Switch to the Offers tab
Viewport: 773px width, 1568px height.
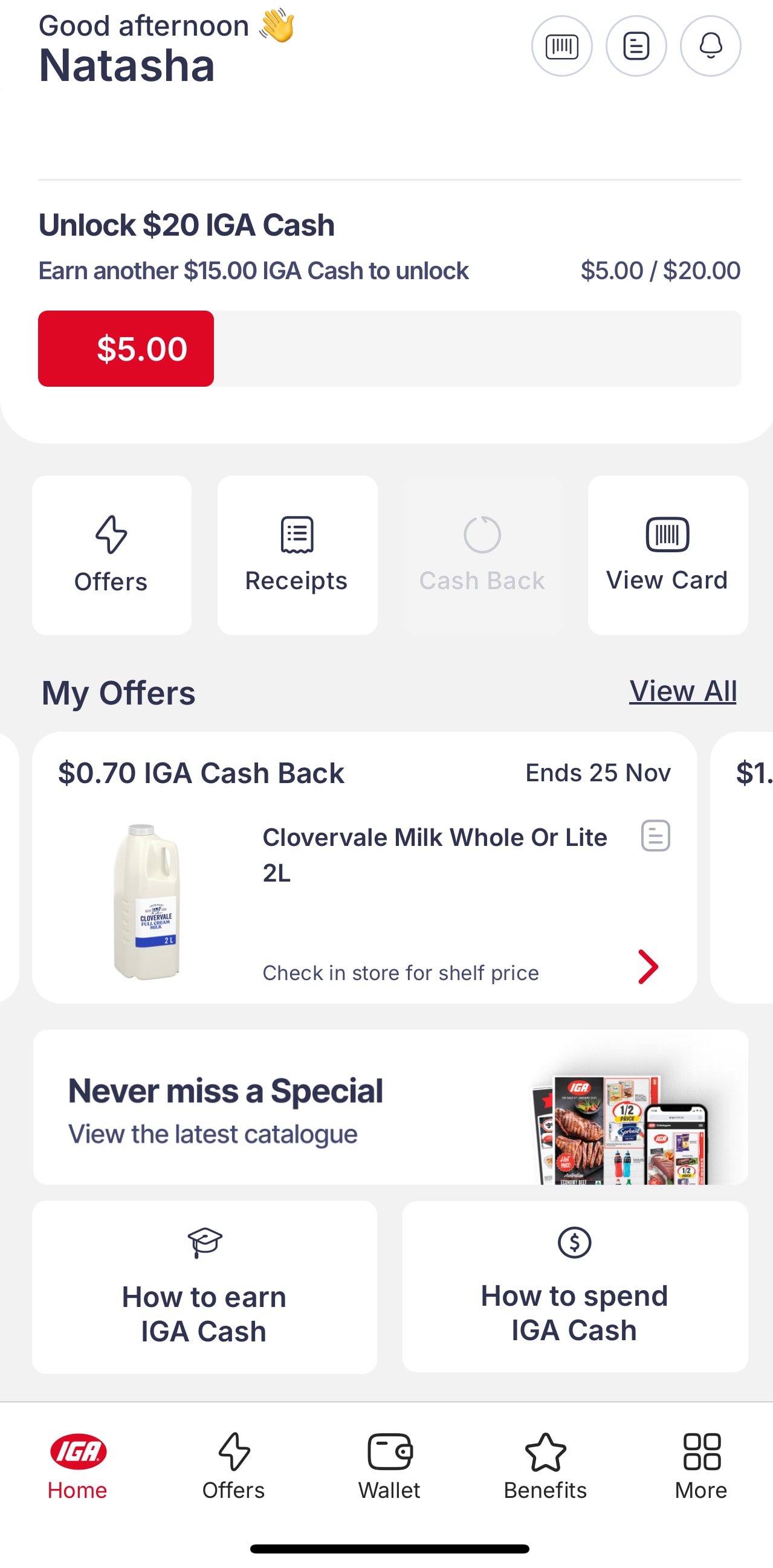(233, 1466)
